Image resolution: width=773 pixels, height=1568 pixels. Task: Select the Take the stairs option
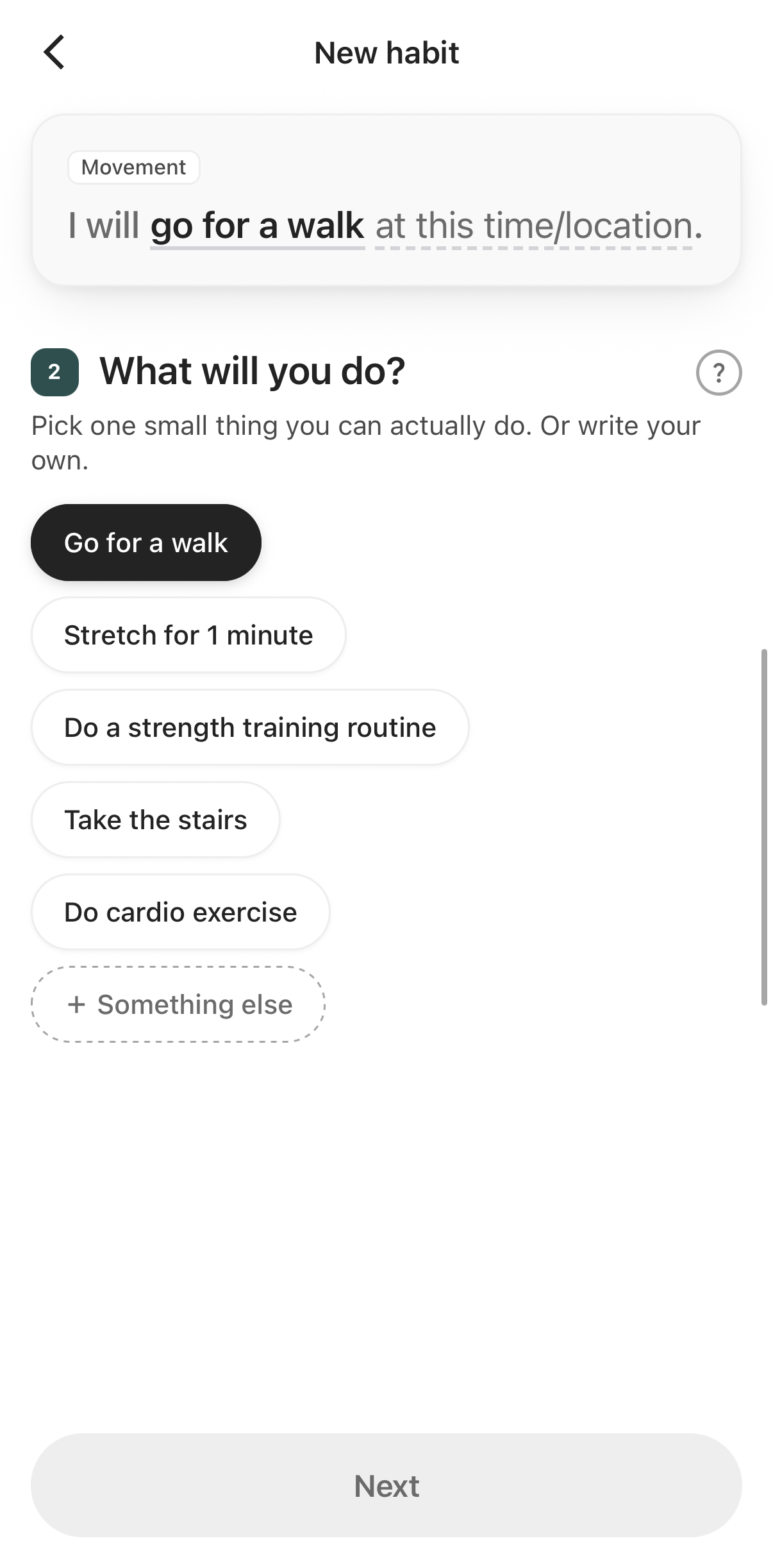156,820
